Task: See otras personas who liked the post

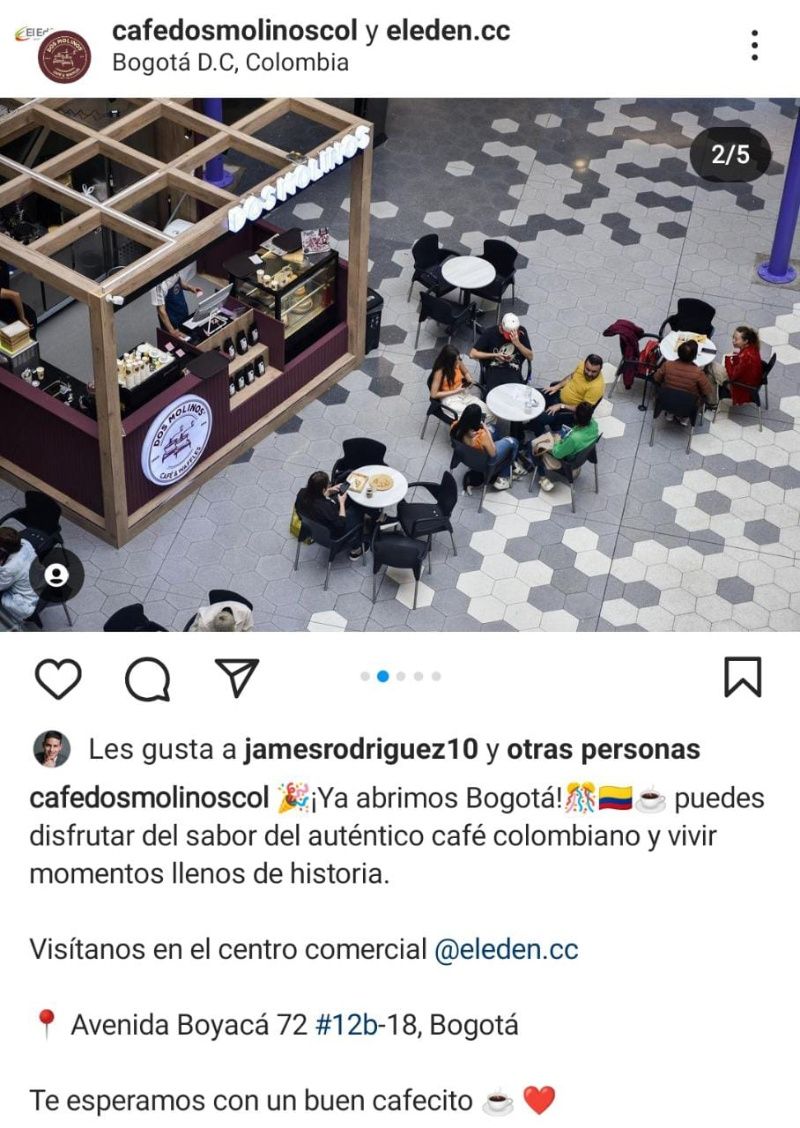Action: (x=603, y=750)
